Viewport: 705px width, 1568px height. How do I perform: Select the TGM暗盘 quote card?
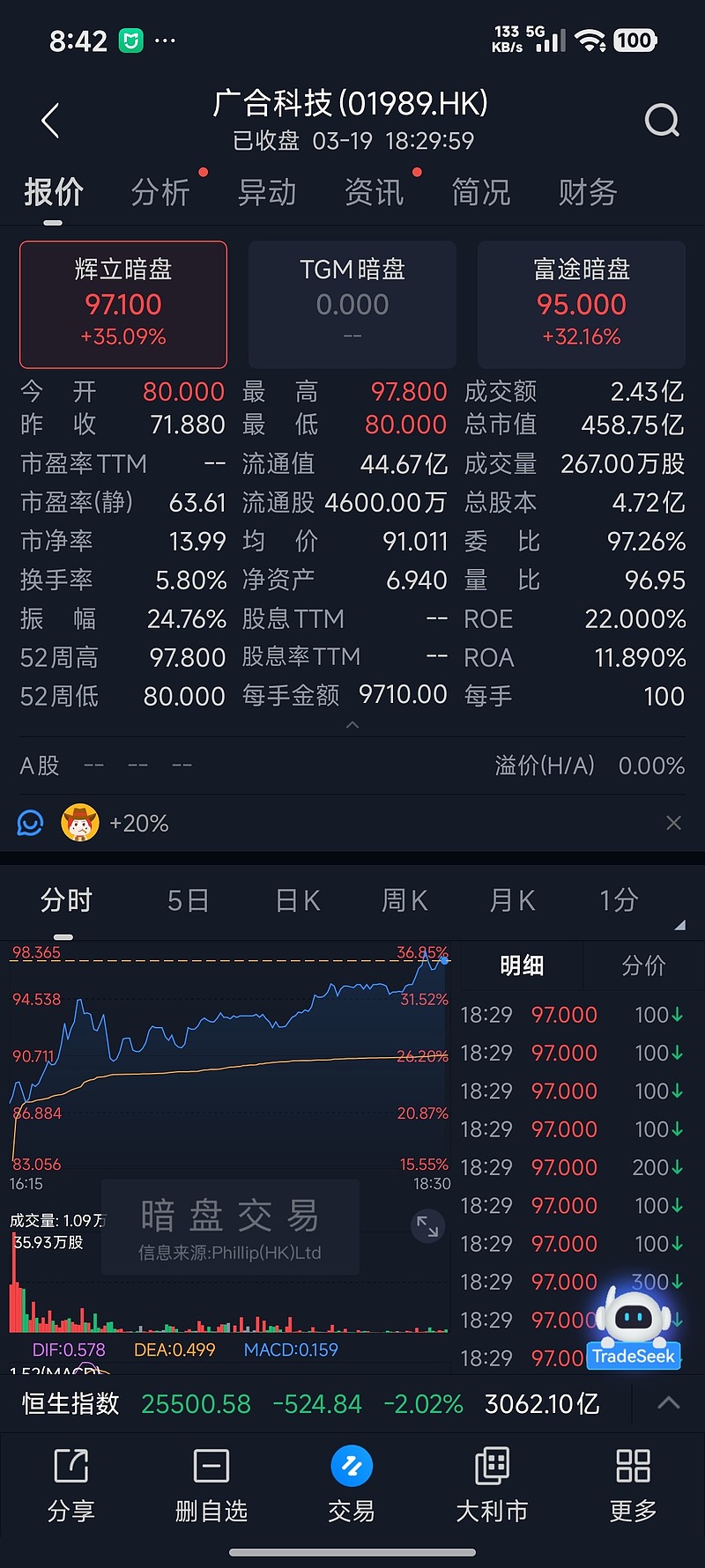pos(352,304)
